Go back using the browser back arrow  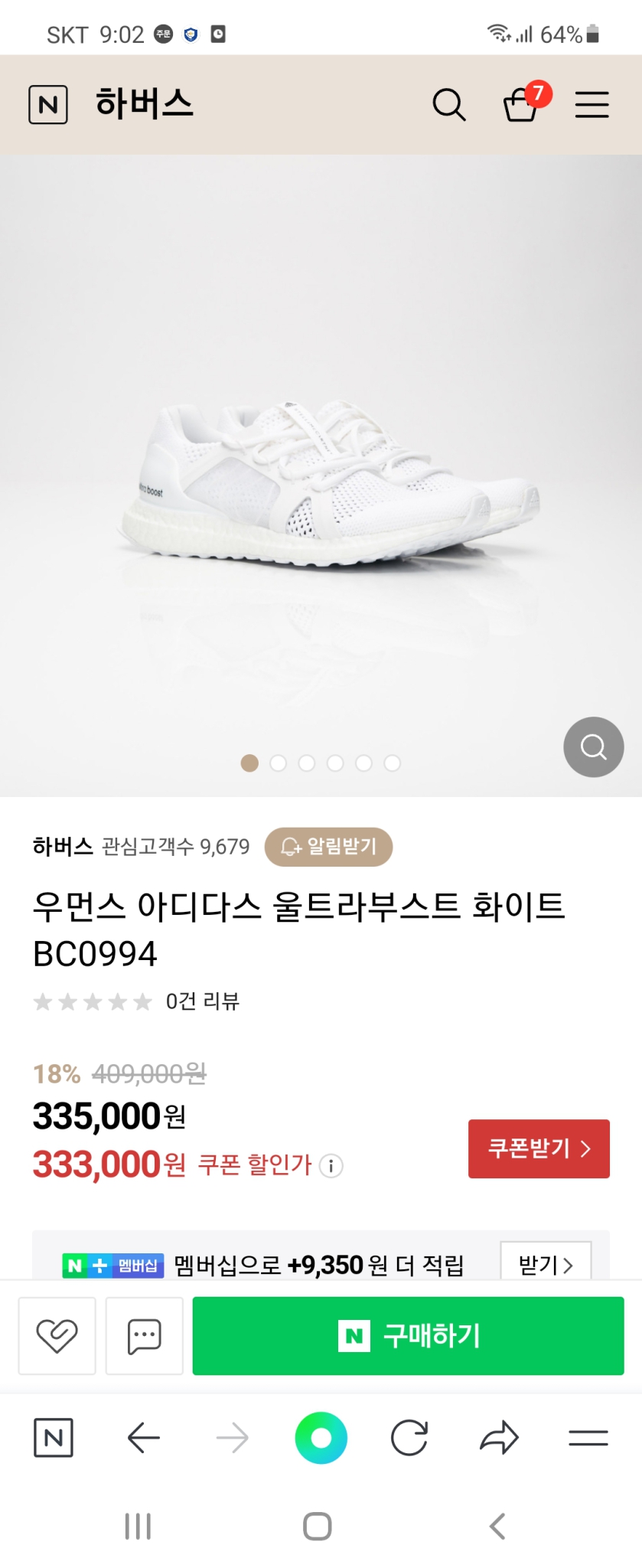(x=142, y=1438)
